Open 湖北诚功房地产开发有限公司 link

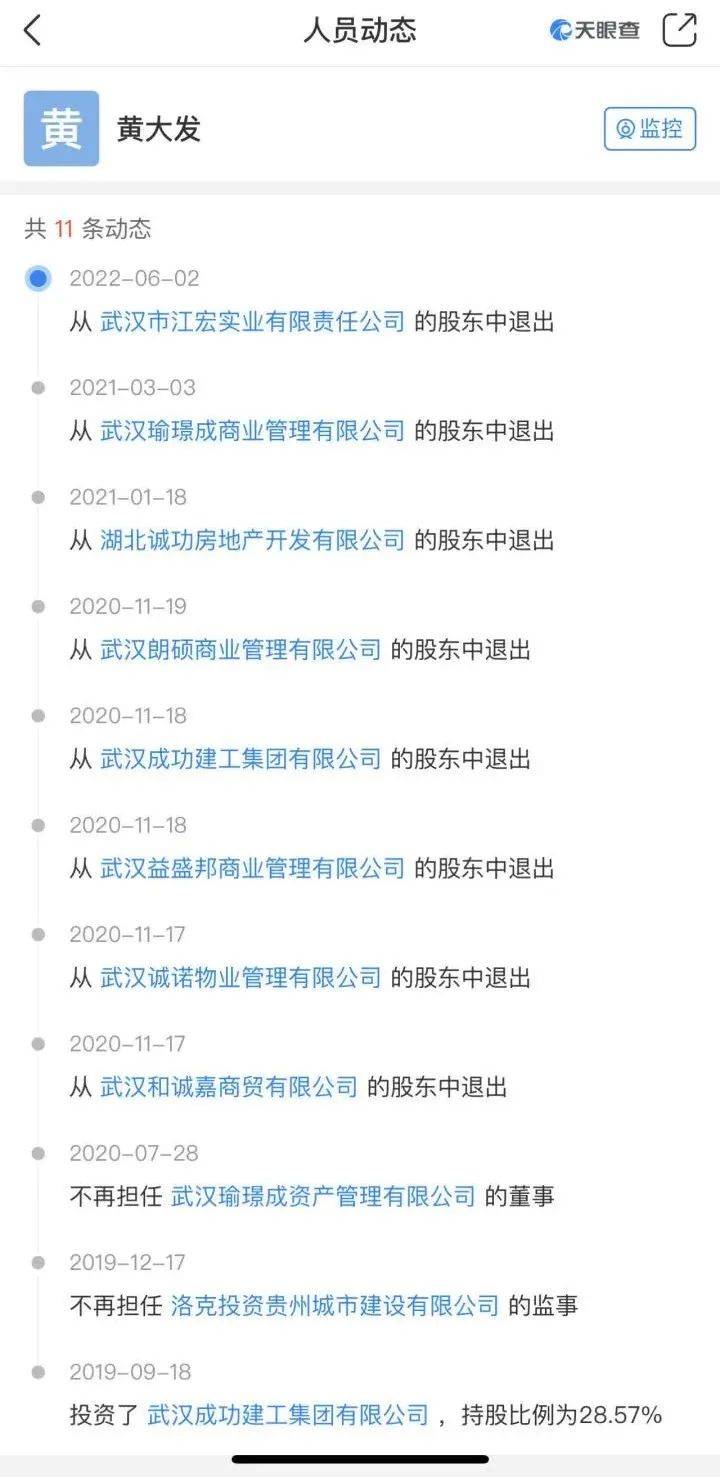pos(253,540)
